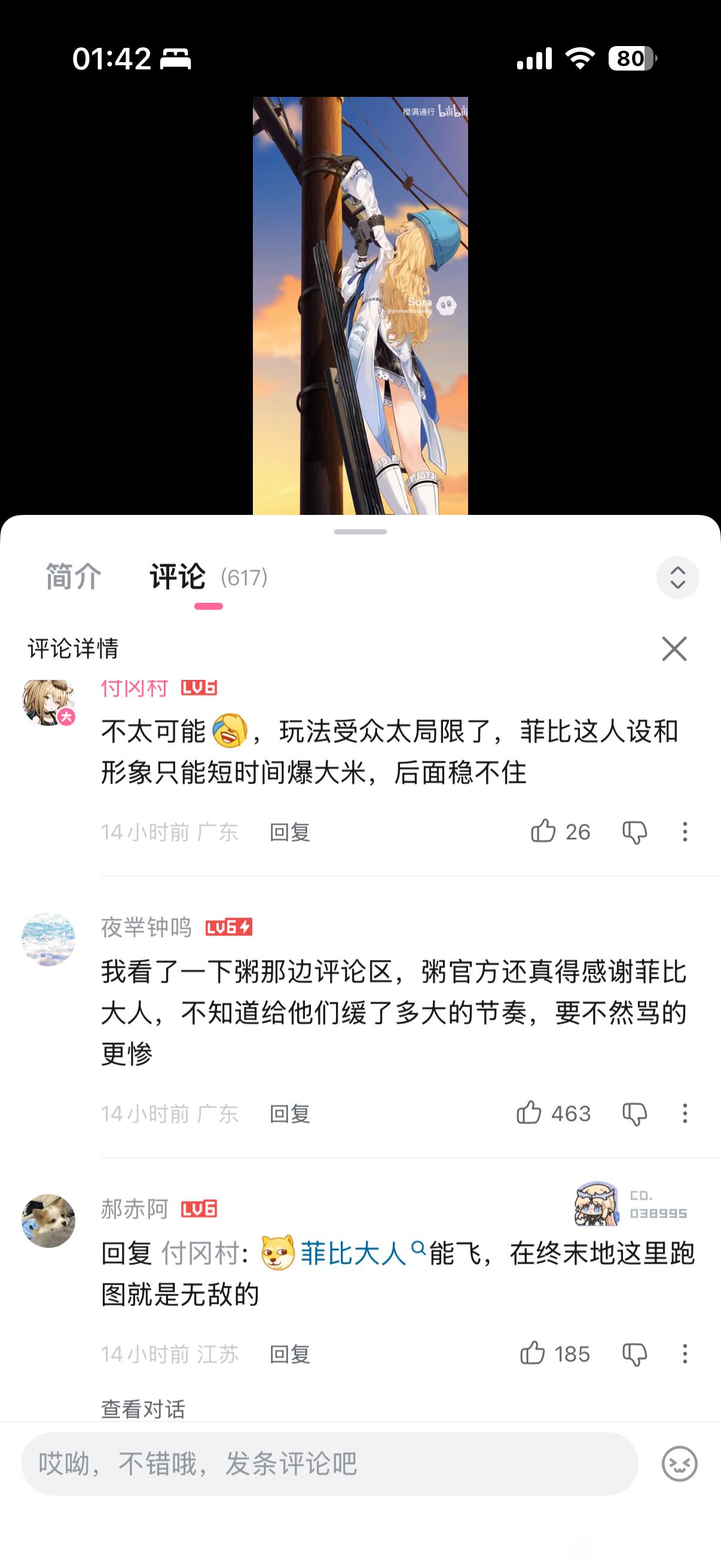Open more options on 郝赤阿's reply
721x1568 pixels.
(685, 1354)
